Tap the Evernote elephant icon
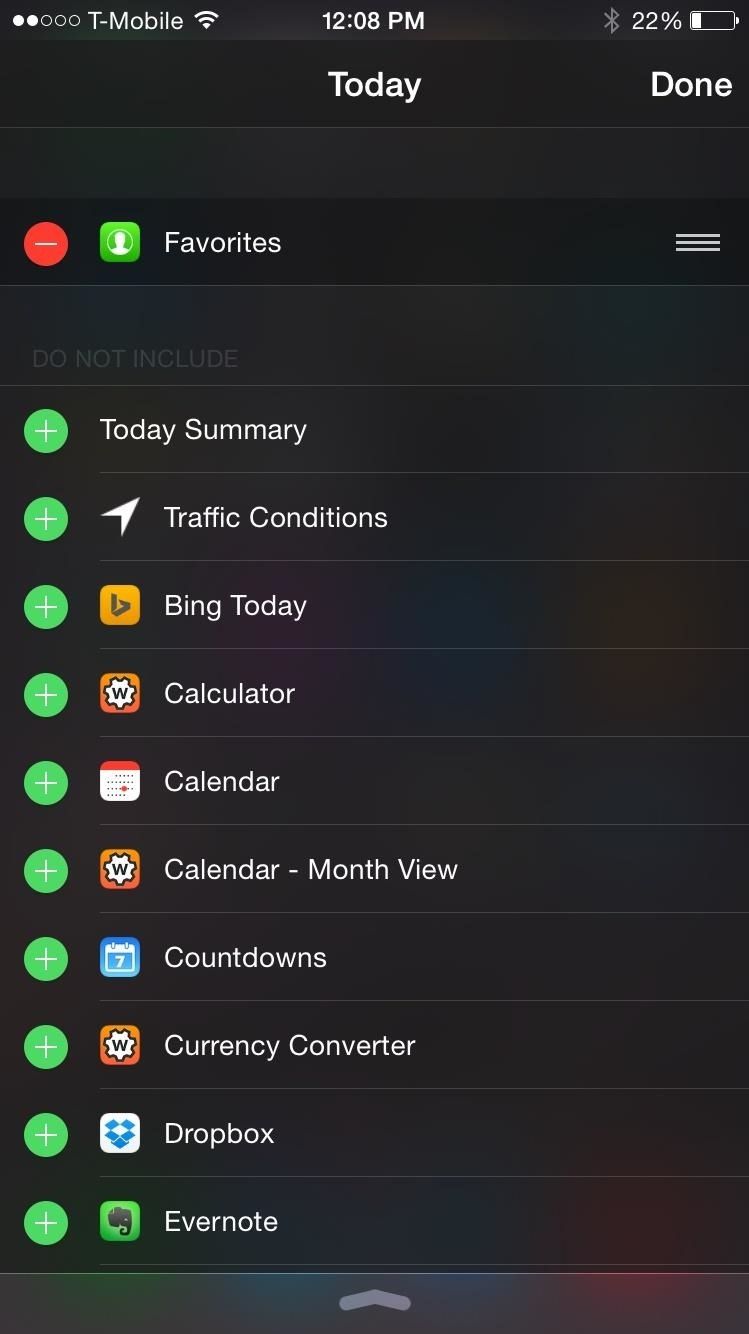This screenshot has height=1334, width=749. 119,1221
